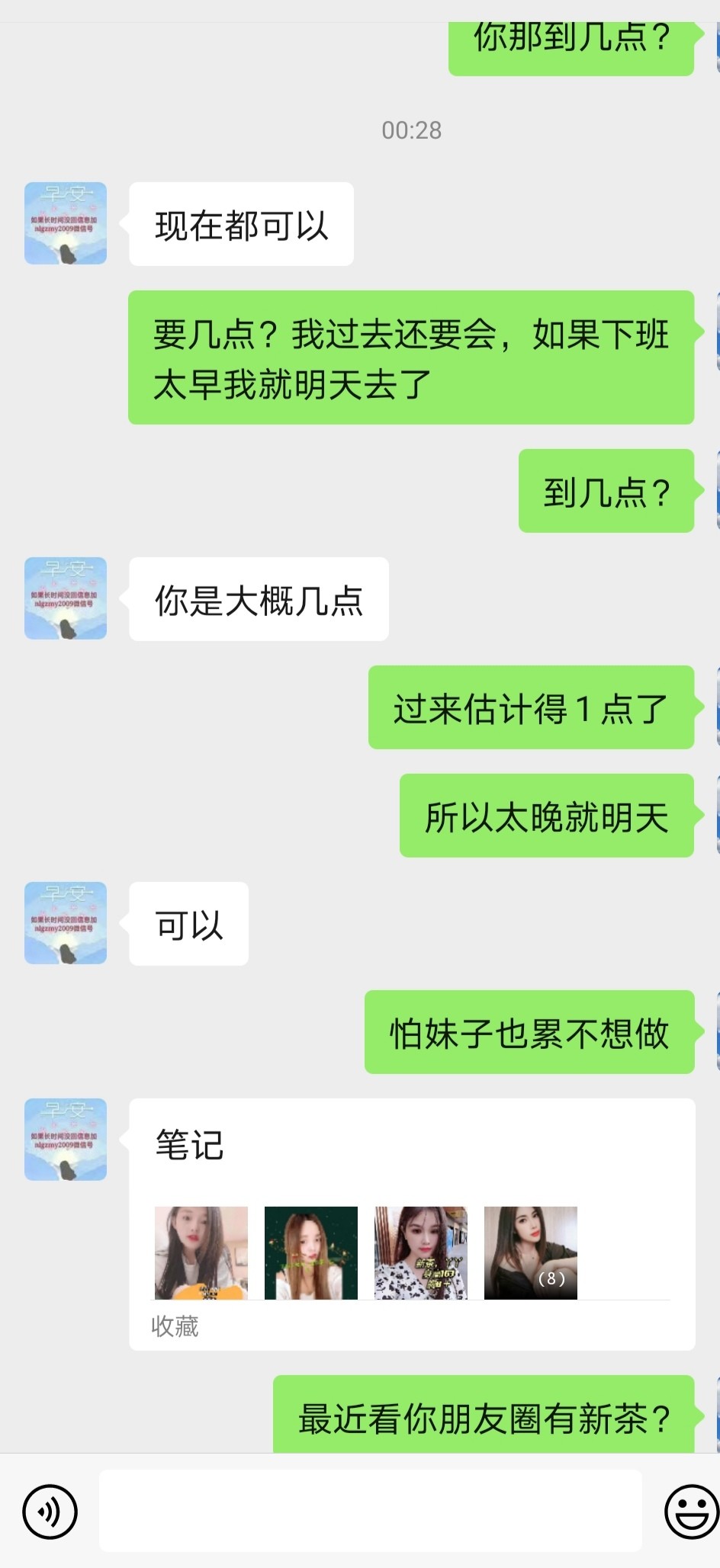Screen dimensions: 720x1568
Task: Open the emoji picker
Action: [691, 1511]
